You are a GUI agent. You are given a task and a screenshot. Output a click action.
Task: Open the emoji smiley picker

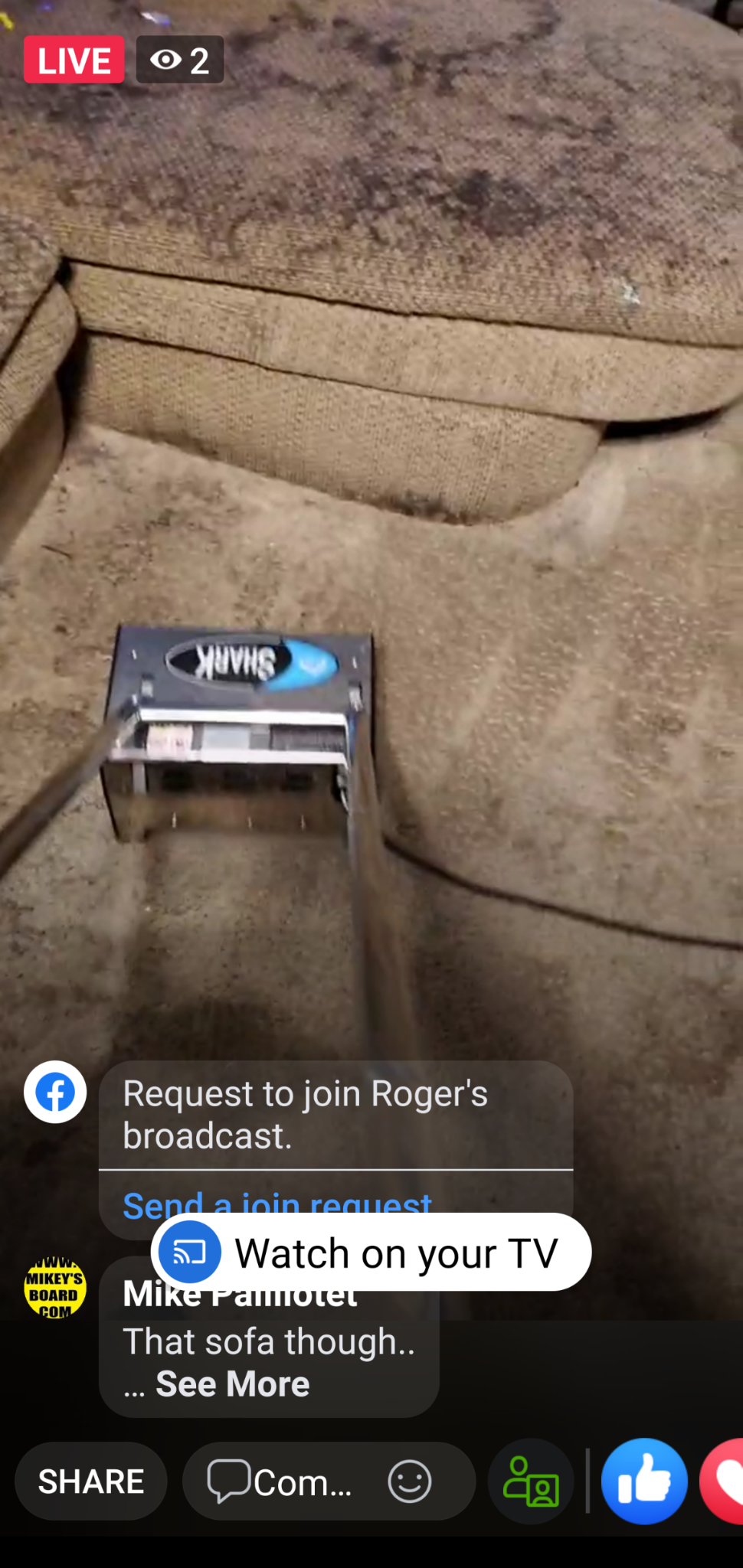click(x=410, y=1481)
